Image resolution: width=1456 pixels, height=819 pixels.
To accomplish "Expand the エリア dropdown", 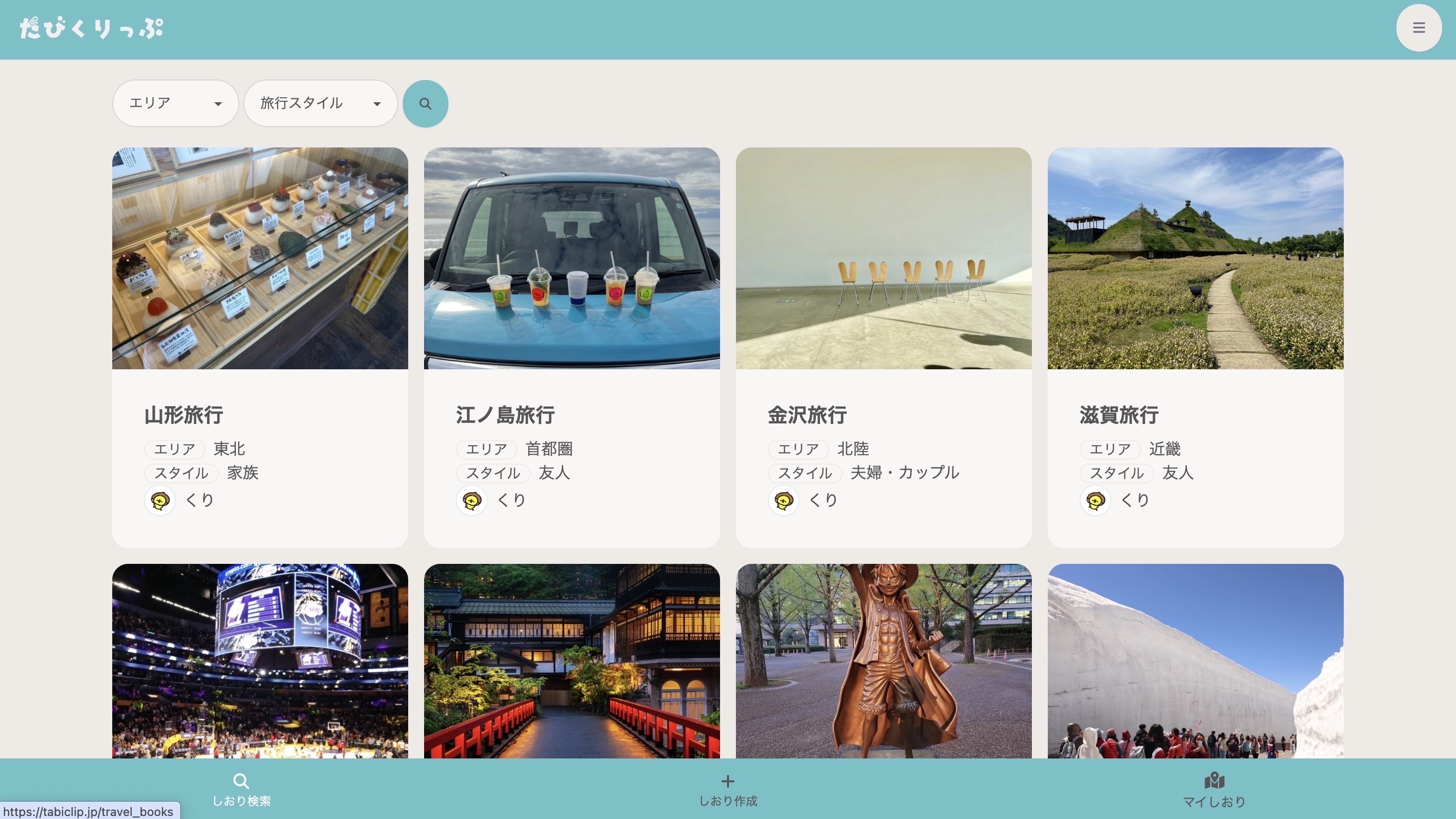I will (x=175, y=103).
